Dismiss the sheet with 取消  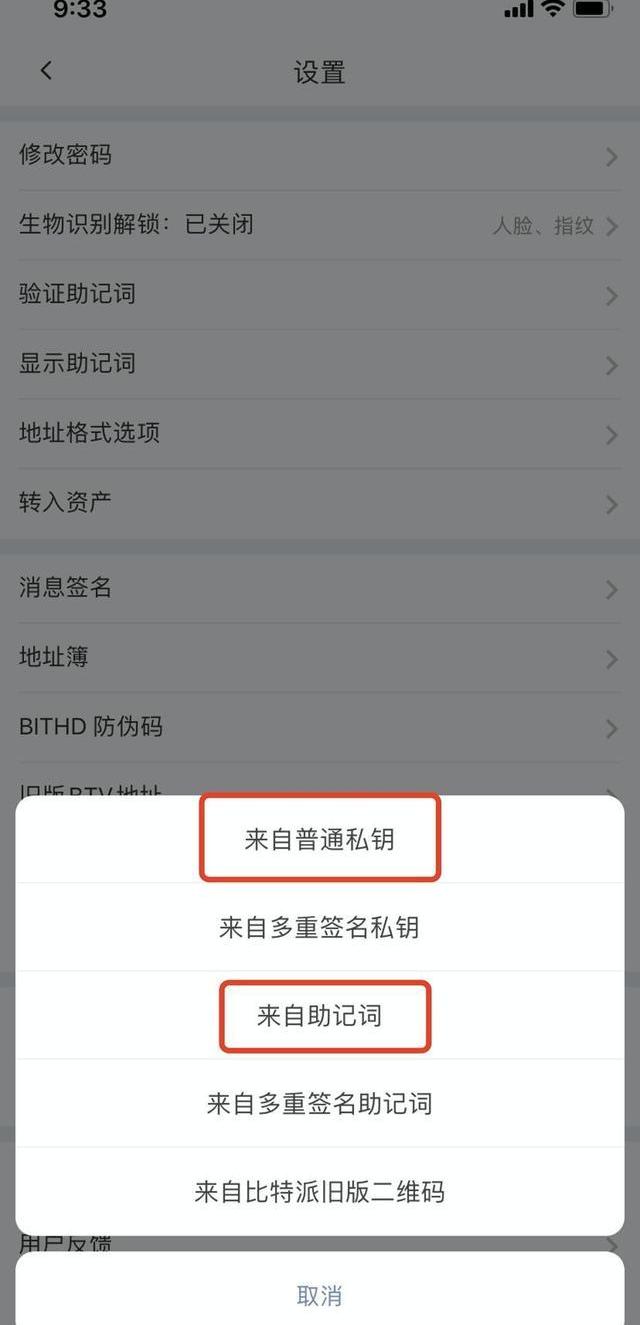click(x=320, y=1296)
